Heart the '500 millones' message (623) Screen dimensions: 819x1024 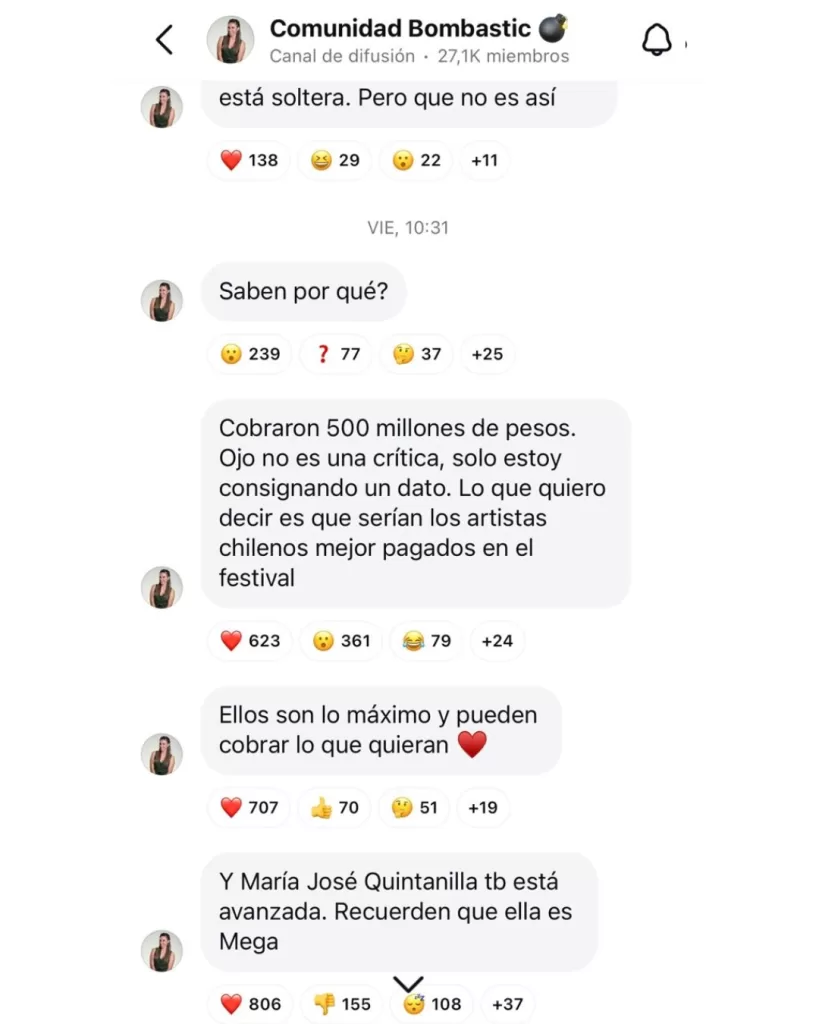coord(249,641)
